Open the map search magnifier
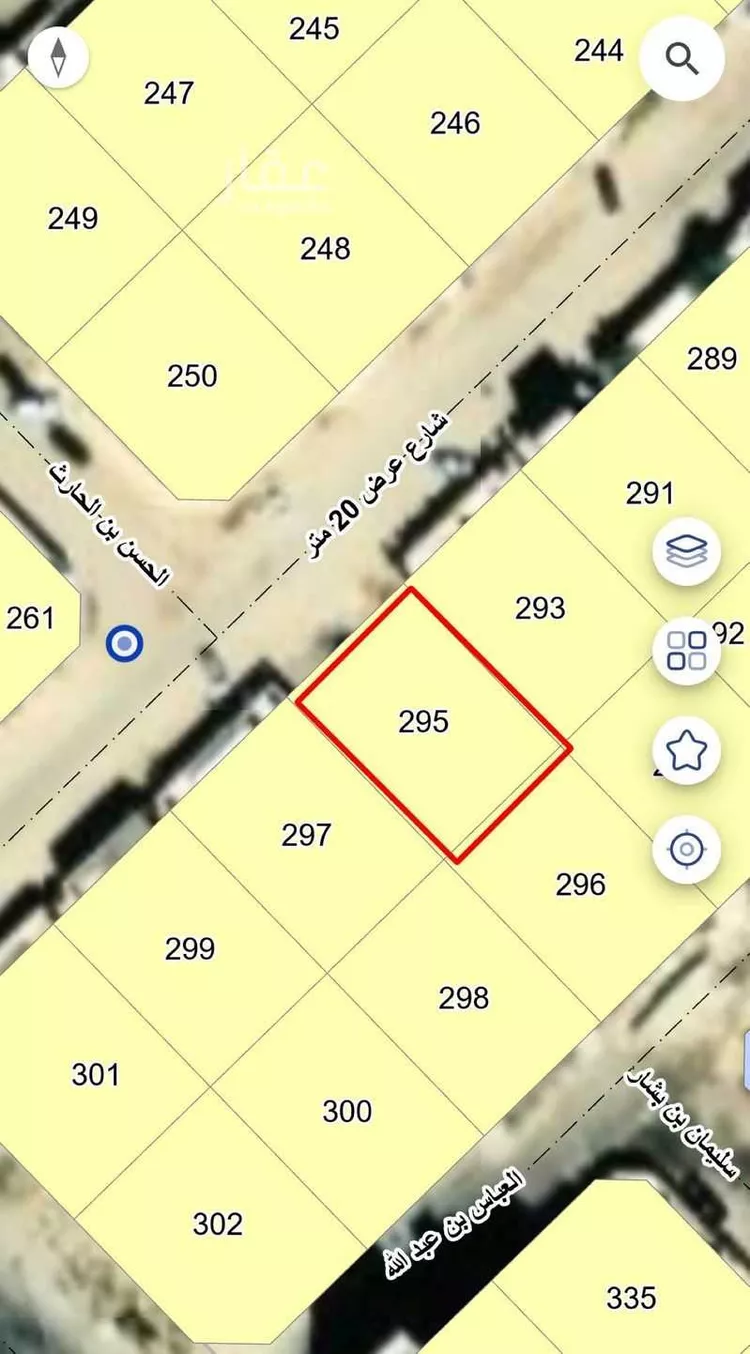750x1354 pixels. click(x=683, y=59)
